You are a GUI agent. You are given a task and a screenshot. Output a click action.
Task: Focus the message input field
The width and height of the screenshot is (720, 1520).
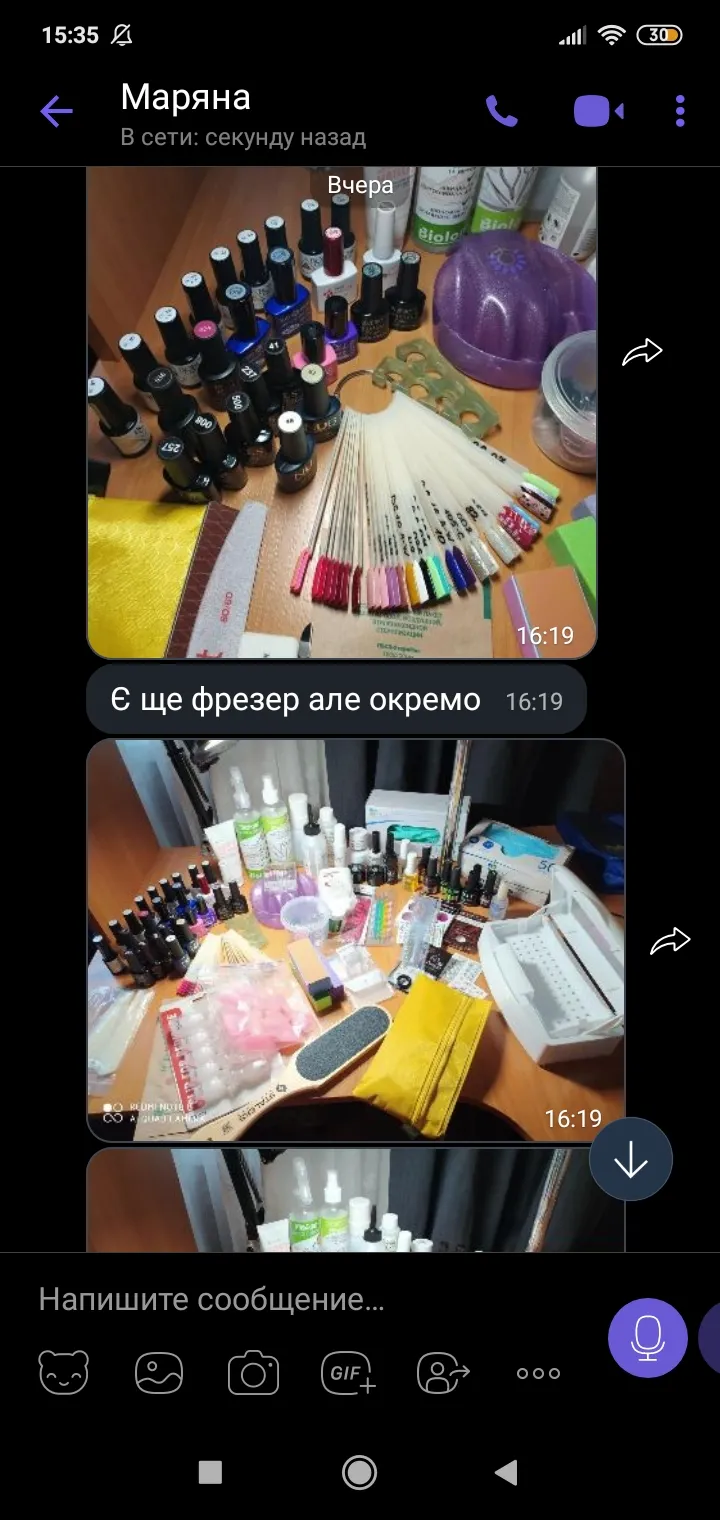310,1300
